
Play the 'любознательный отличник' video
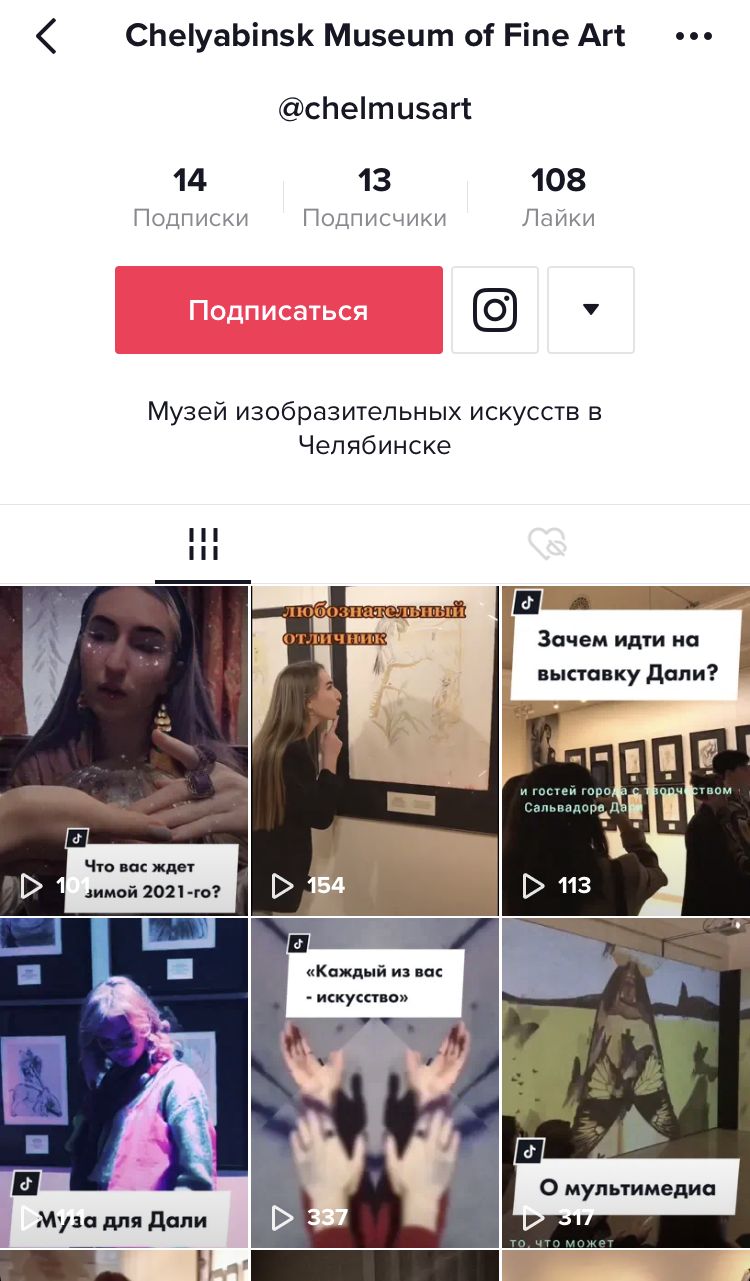375,750
